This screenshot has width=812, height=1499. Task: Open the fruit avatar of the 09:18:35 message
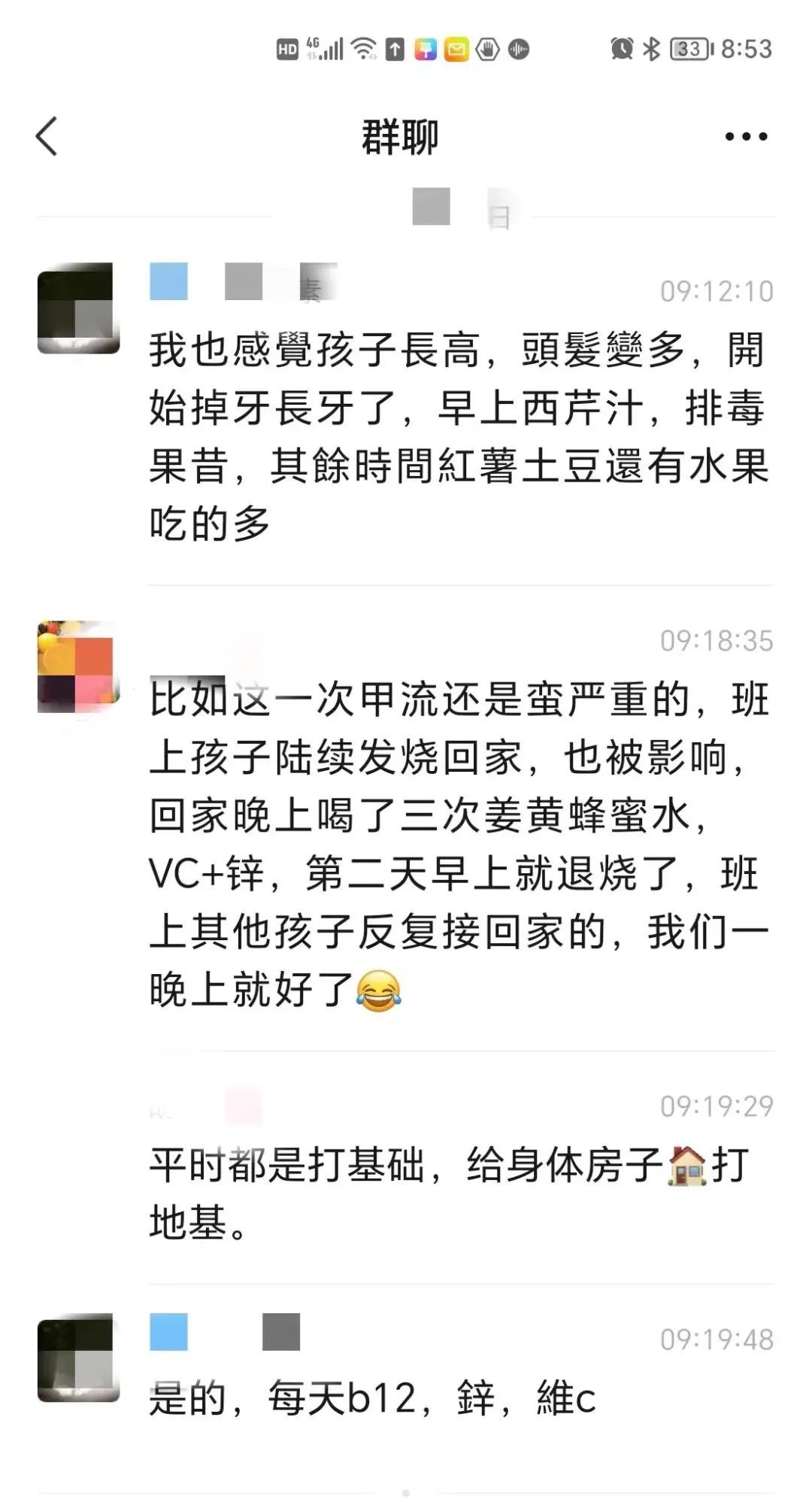[x=78, y=666]
